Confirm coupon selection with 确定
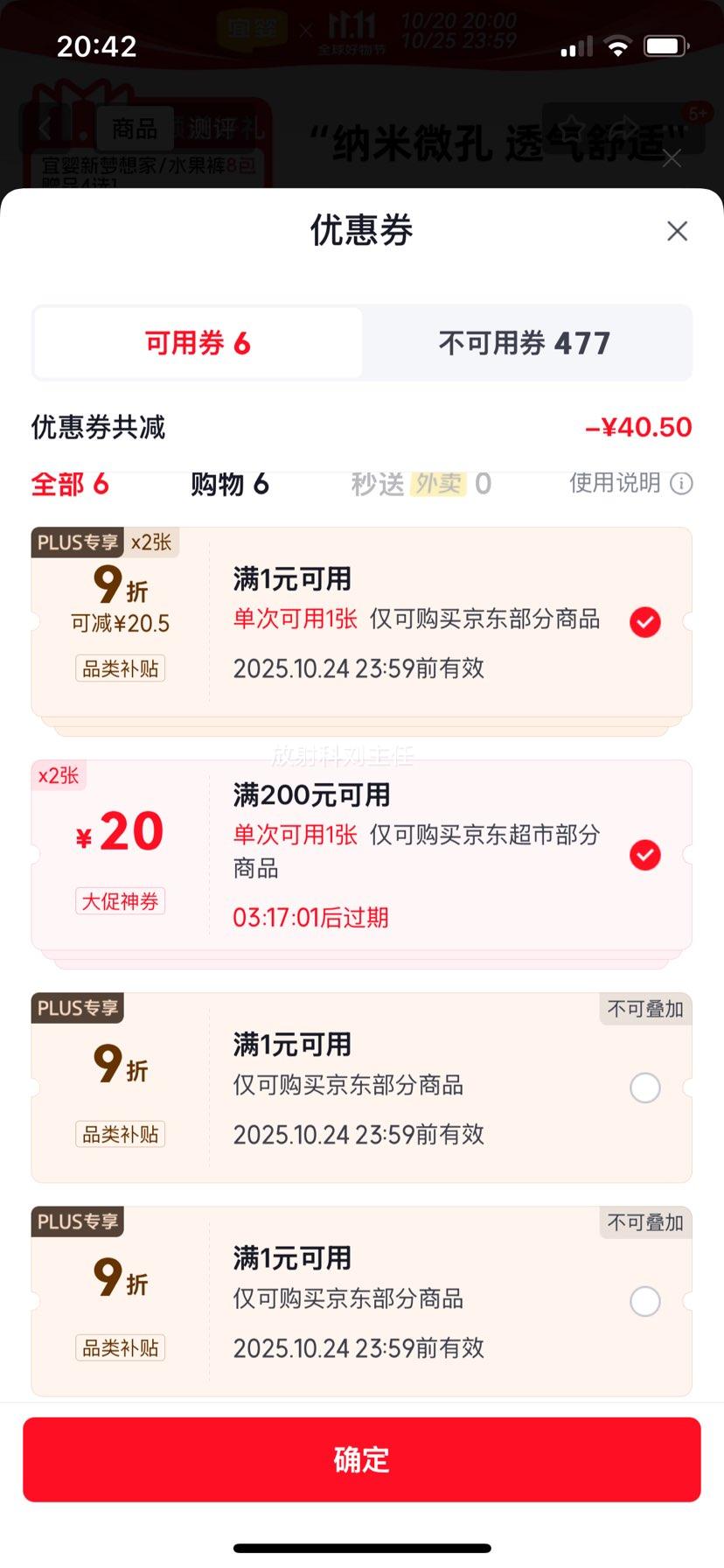Viewport: 724px width, 1568px height. click(362, 1459)
